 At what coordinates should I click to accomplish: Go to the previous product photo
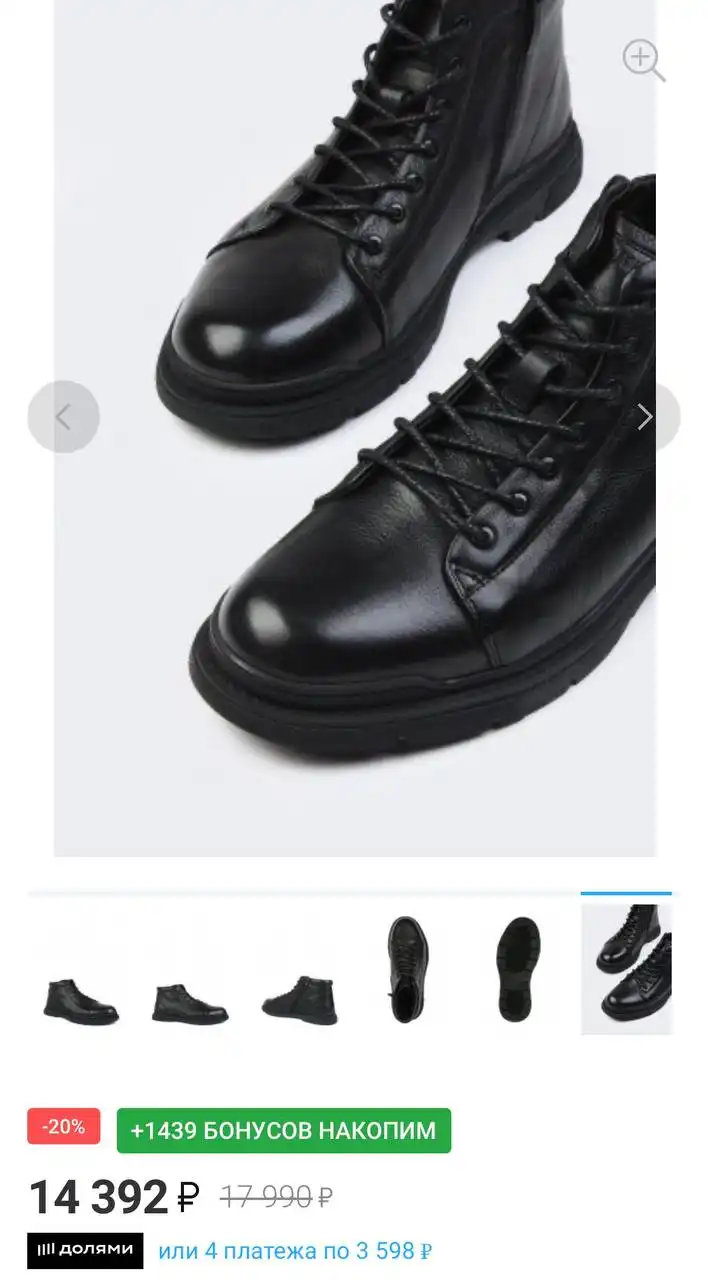tap(63, 416)
